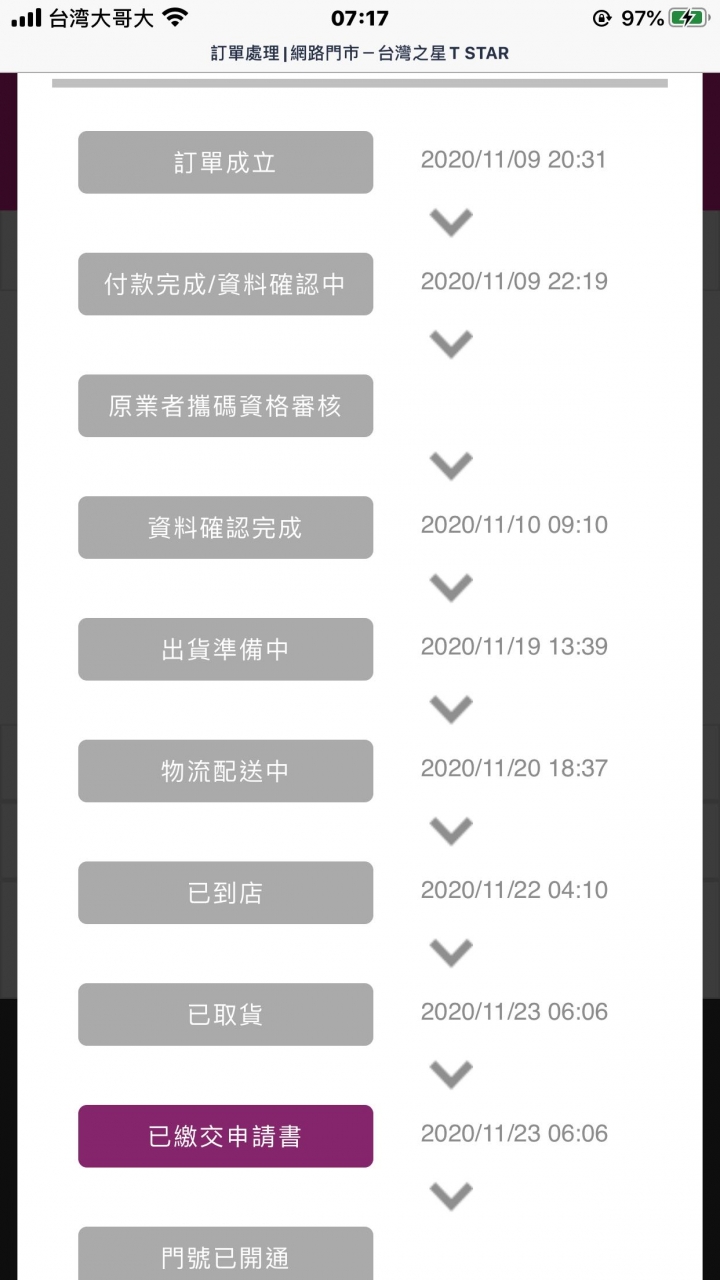720x1280 pixels.
Task: Tap the highlighted 已繳交申請書 step
Action: pos(225,1136)
